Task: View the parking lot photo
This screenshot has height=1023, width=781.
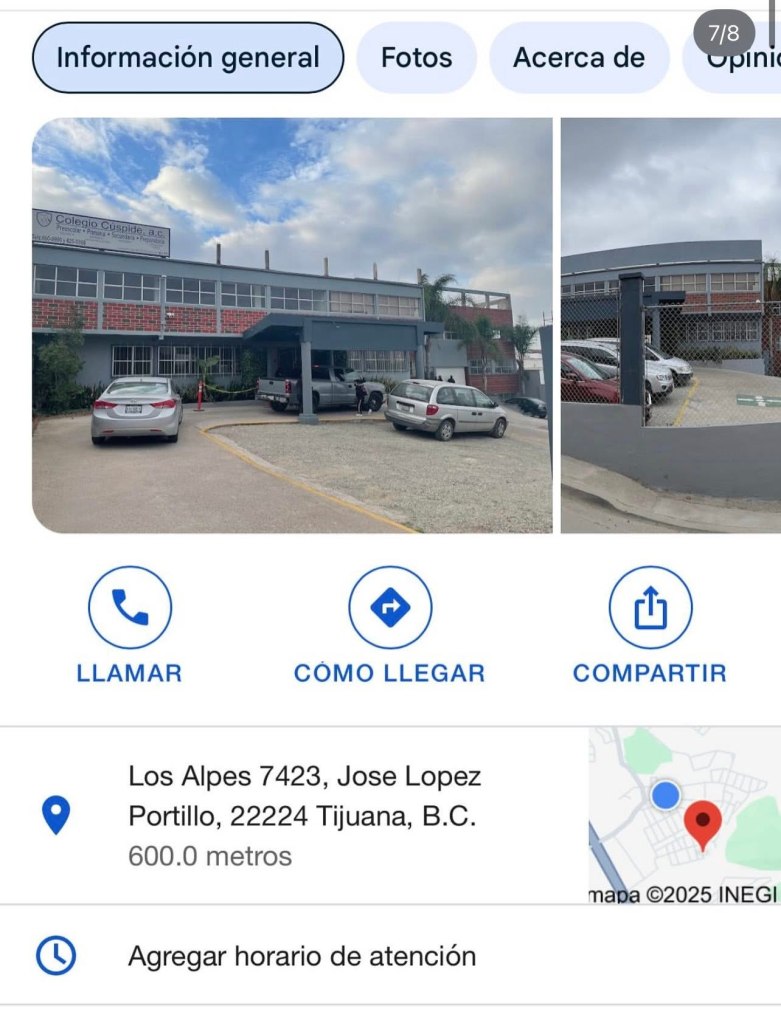Action: (x=670, y=325)
